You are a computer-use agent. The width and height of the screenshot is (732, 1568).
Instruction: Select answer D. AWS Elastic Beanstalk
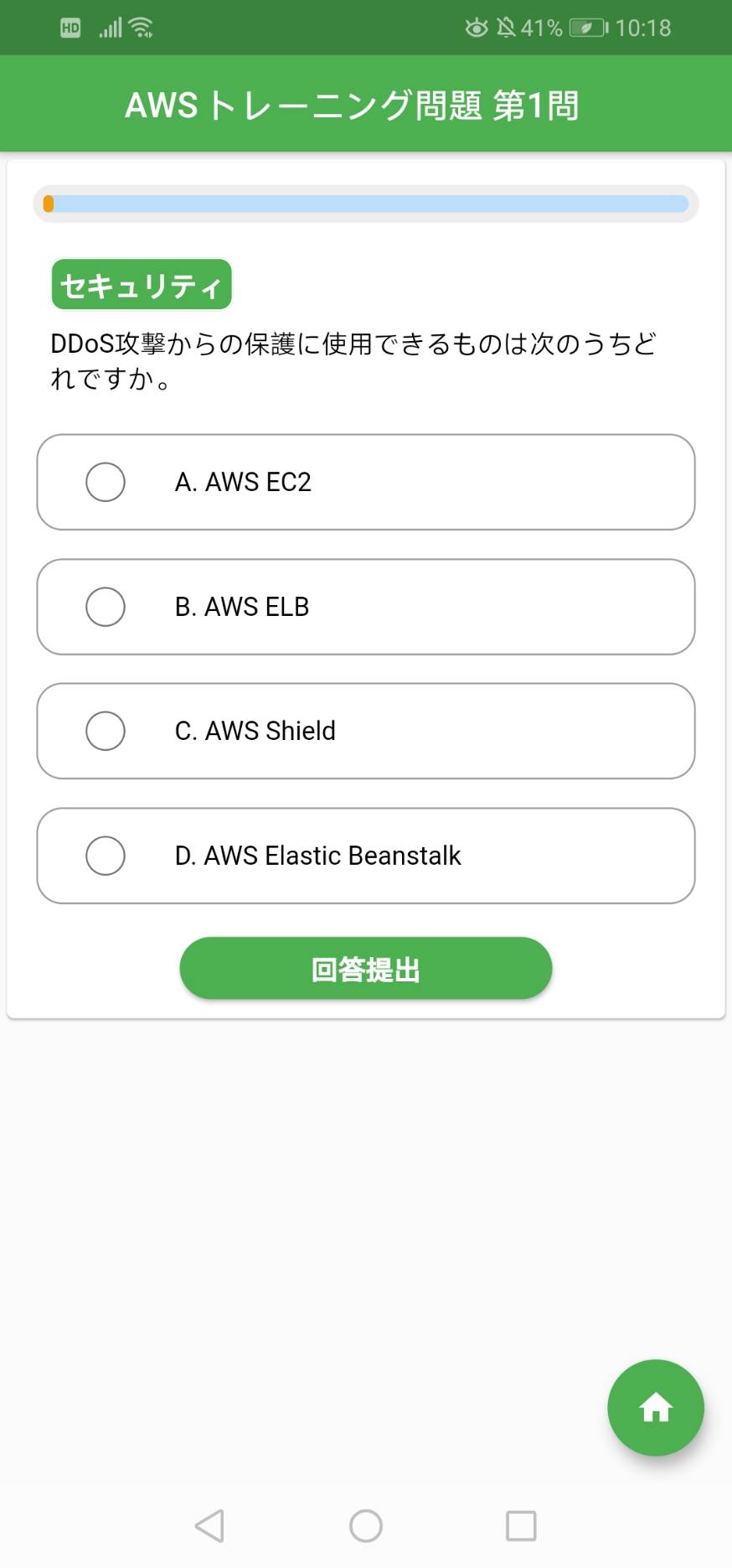tap(106, 856)
